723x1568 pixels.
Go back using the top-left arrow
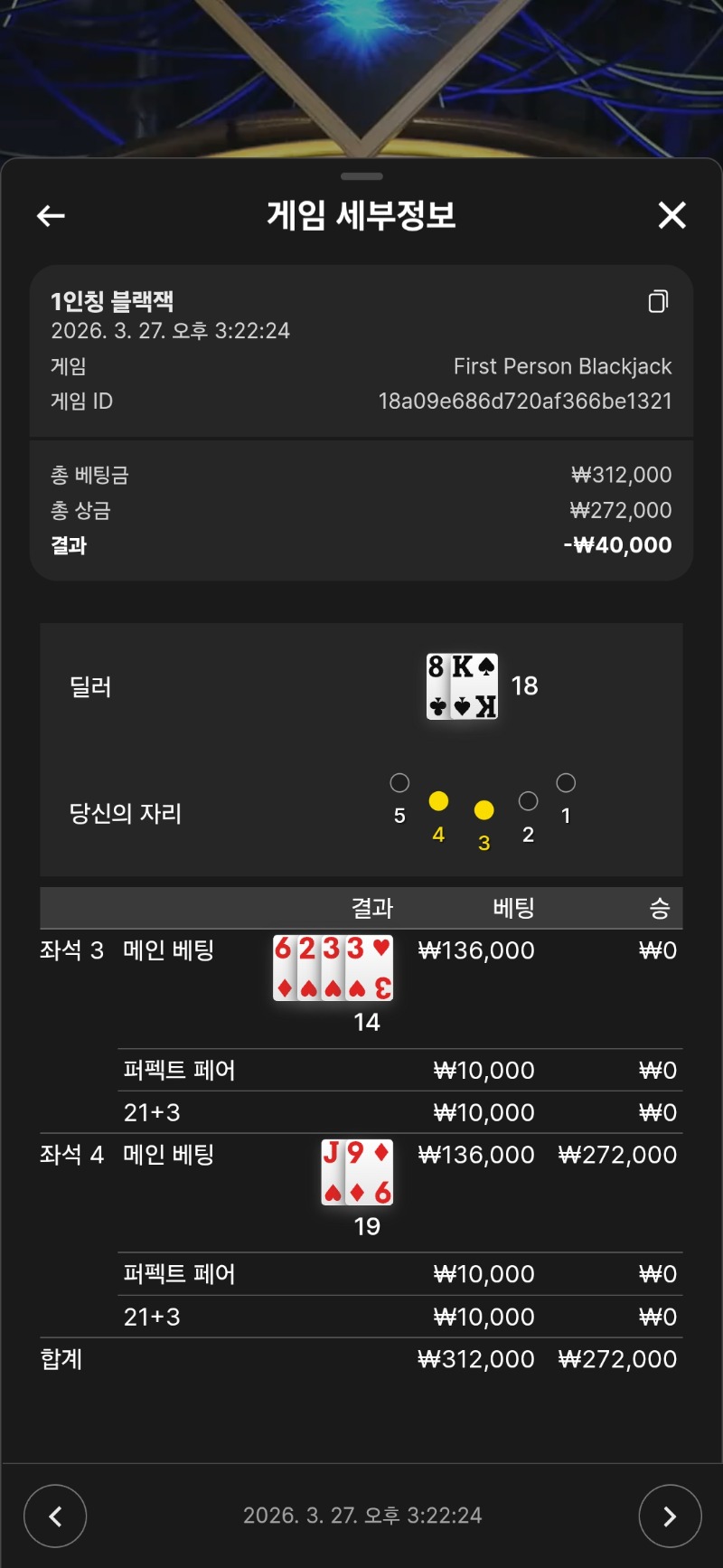pos(51,216)
